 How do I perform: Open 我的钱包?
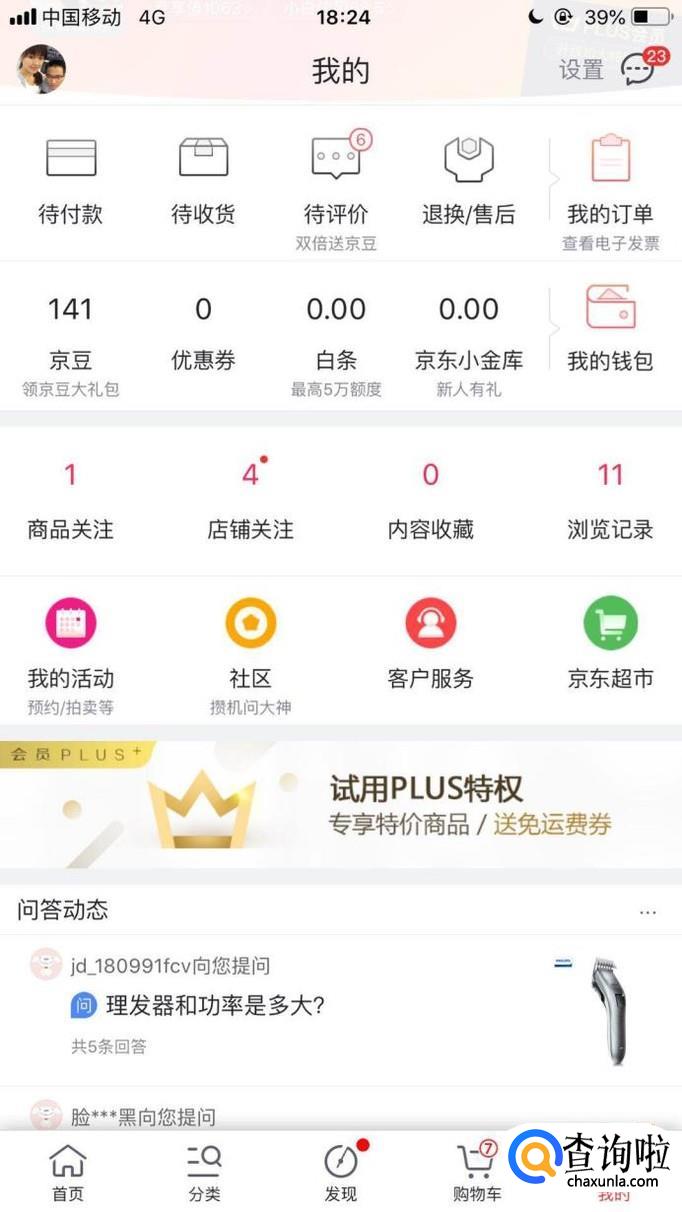[x=610, y=330]
